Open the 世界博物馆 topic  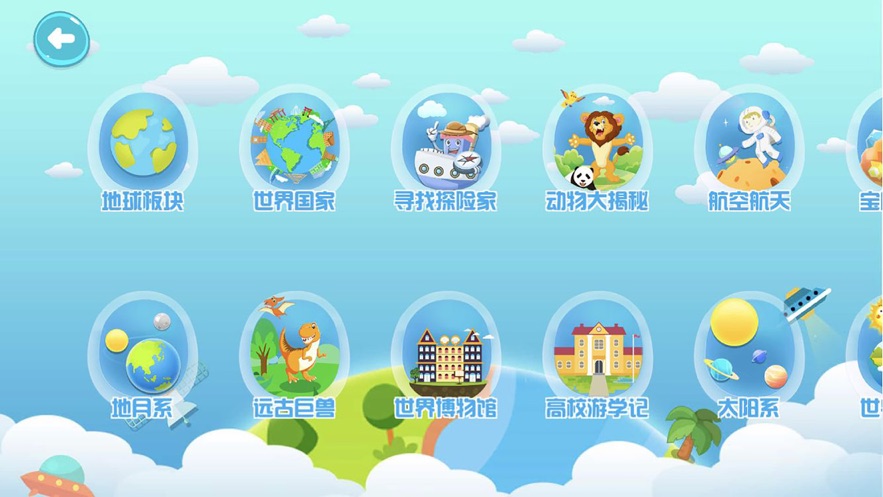pos(446,350)
